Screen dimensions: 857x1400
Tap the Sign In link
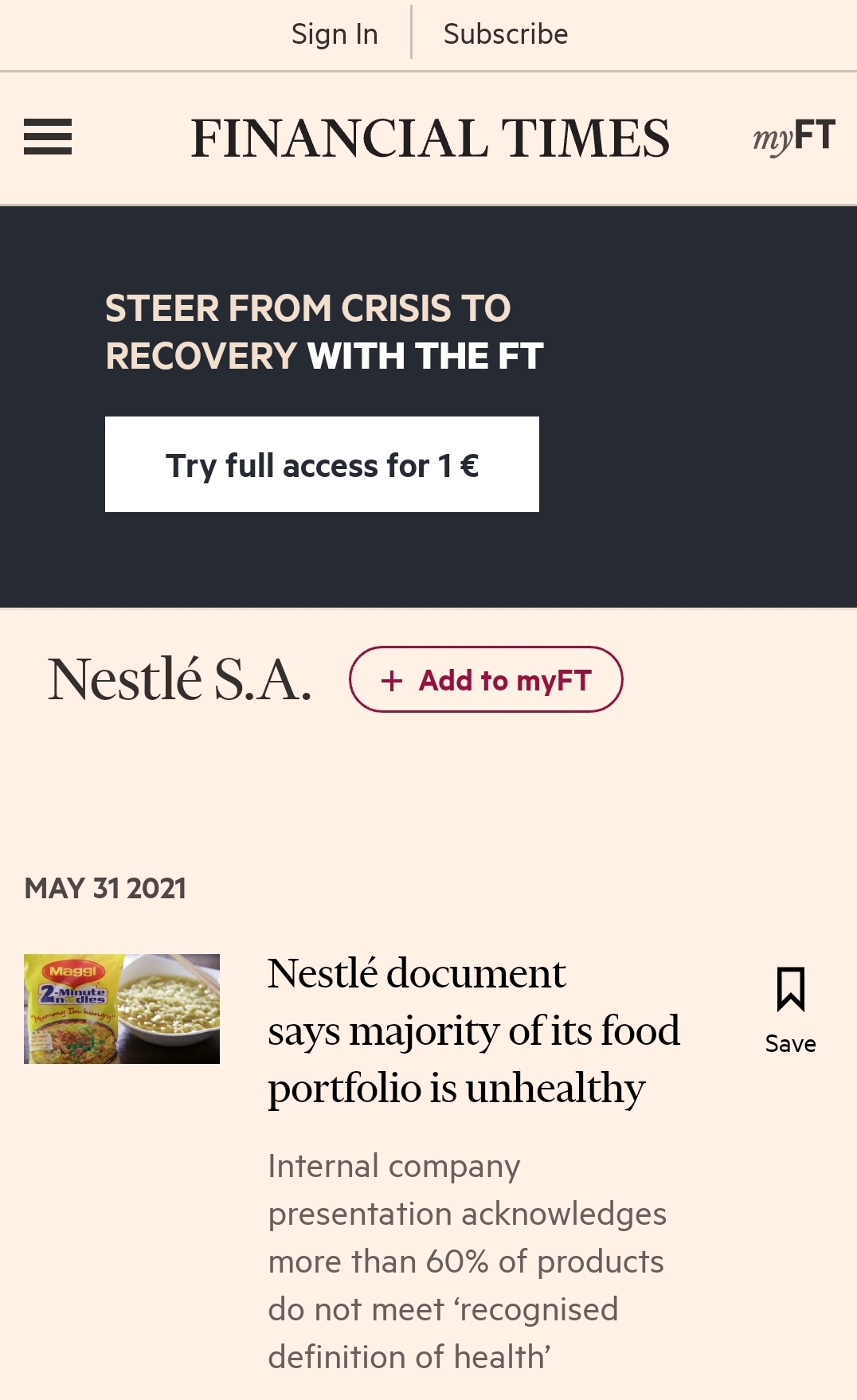[x=335, y=34]
